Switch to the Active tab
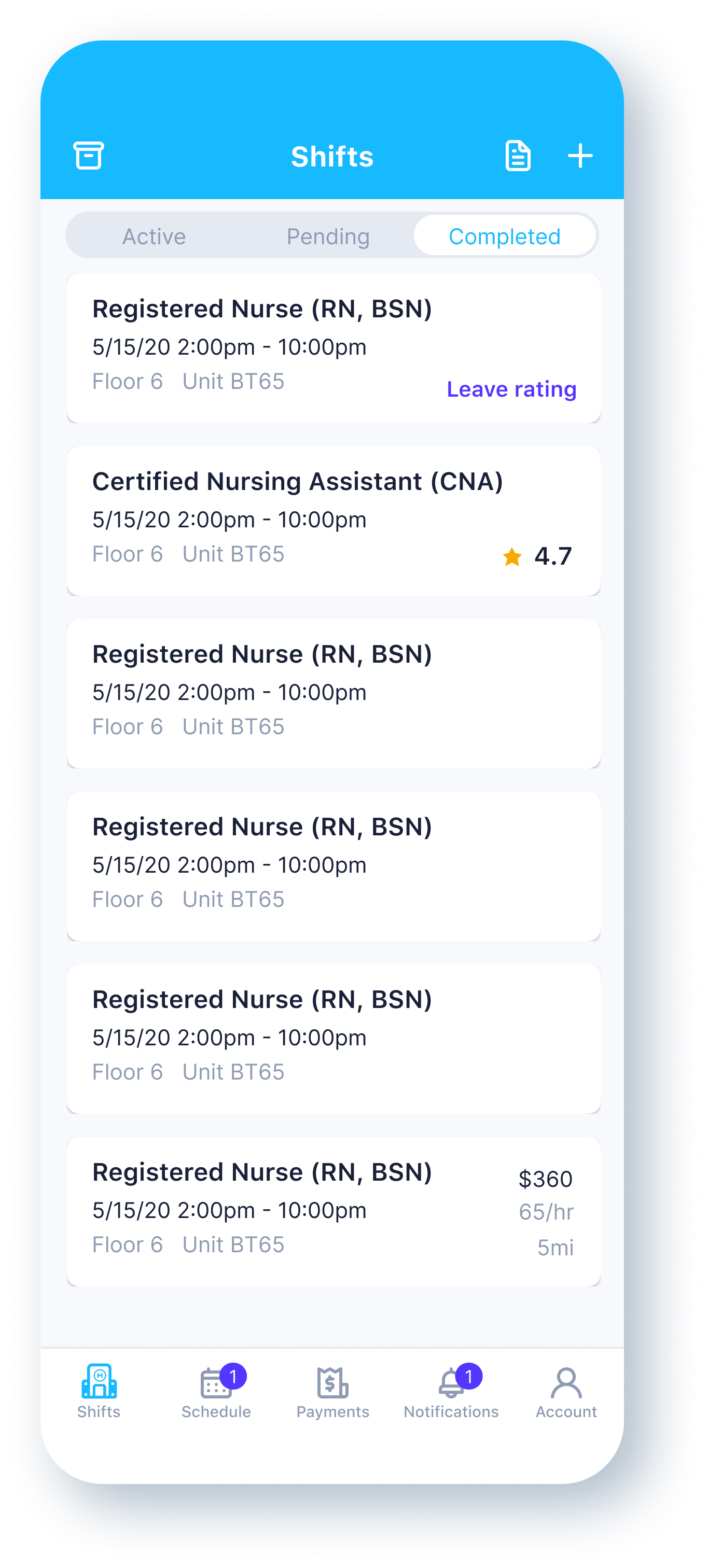This screenshot has height=1568, width=708. [154, 236]
